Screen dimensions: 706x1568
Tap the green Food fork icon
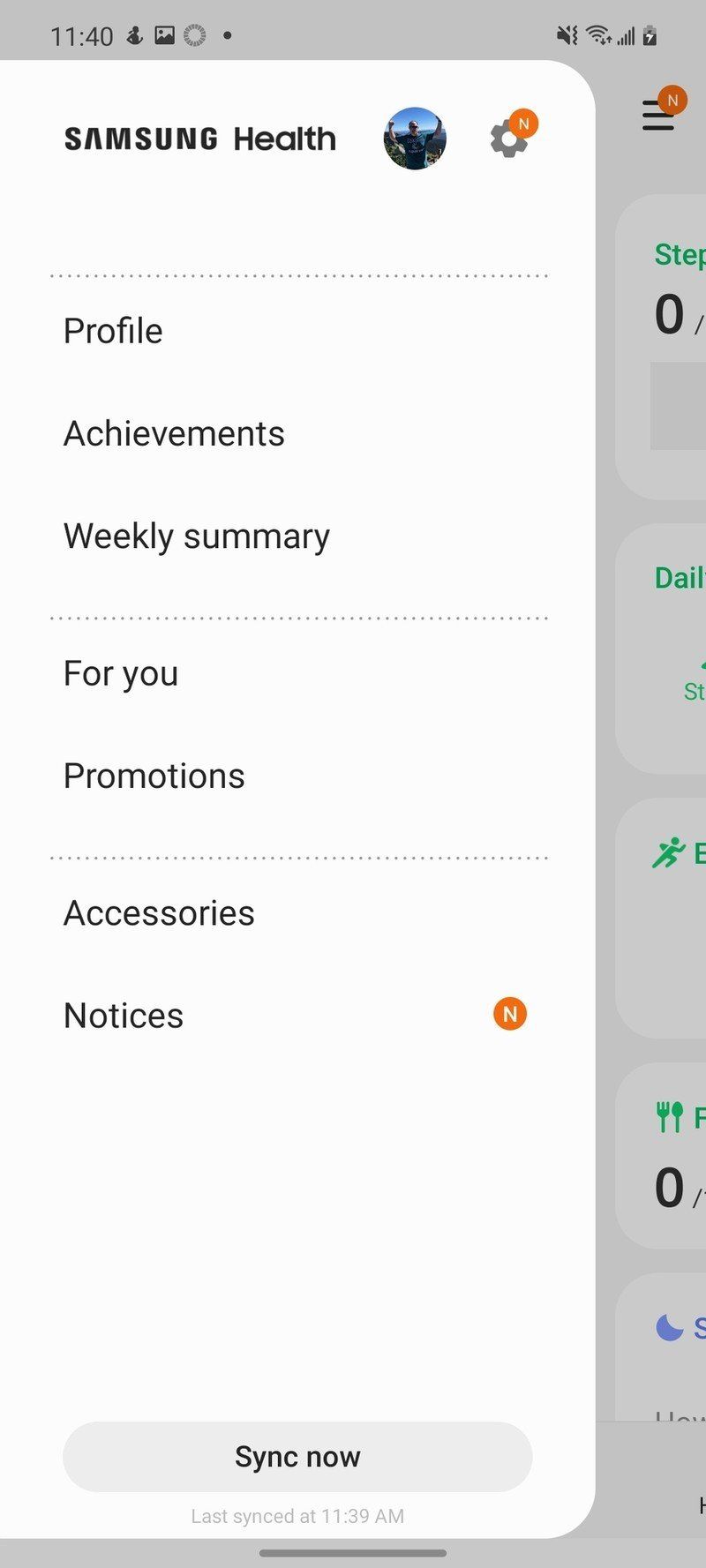tap(668, 1116)
